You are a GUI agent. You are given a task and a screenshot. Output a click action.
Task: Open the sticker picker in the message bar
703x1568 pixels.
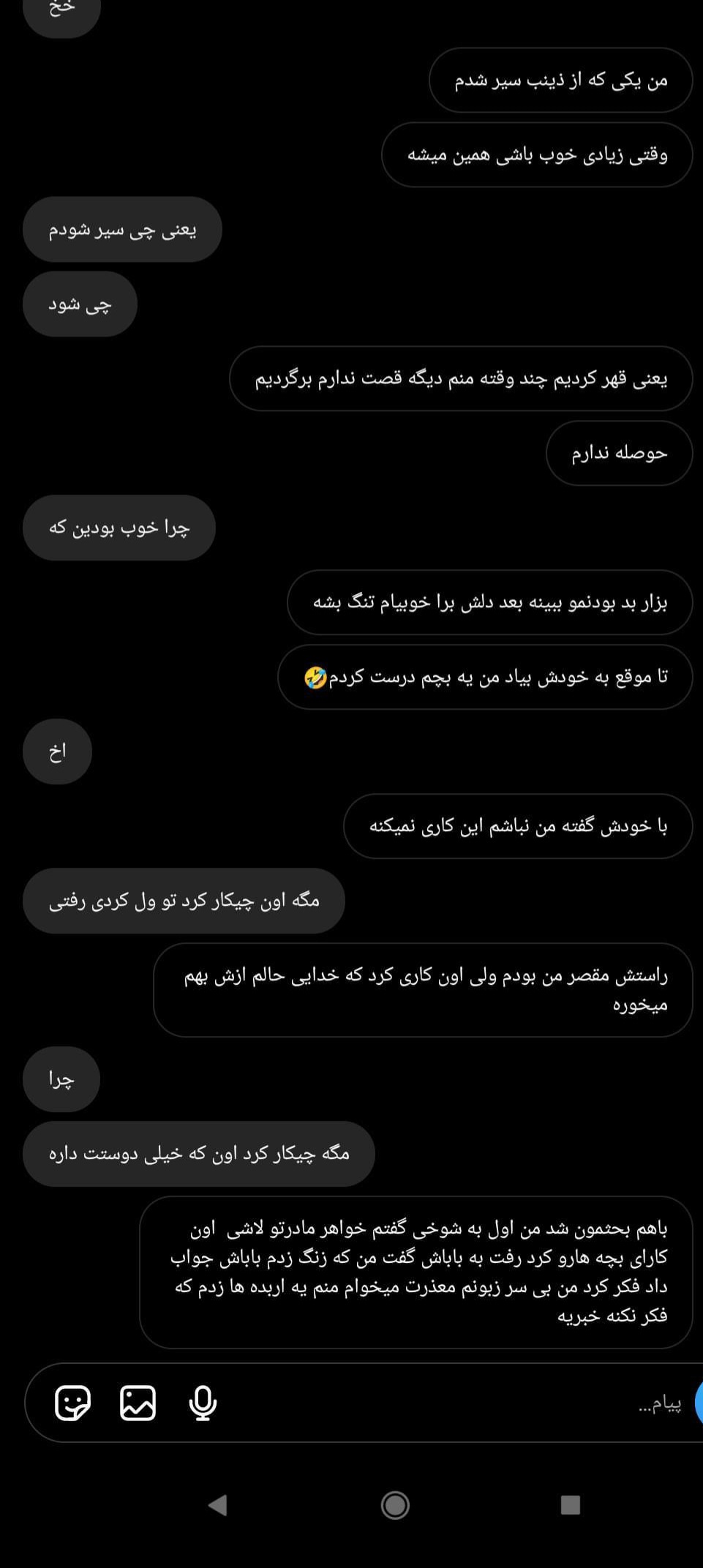[x=72, y=1403]
